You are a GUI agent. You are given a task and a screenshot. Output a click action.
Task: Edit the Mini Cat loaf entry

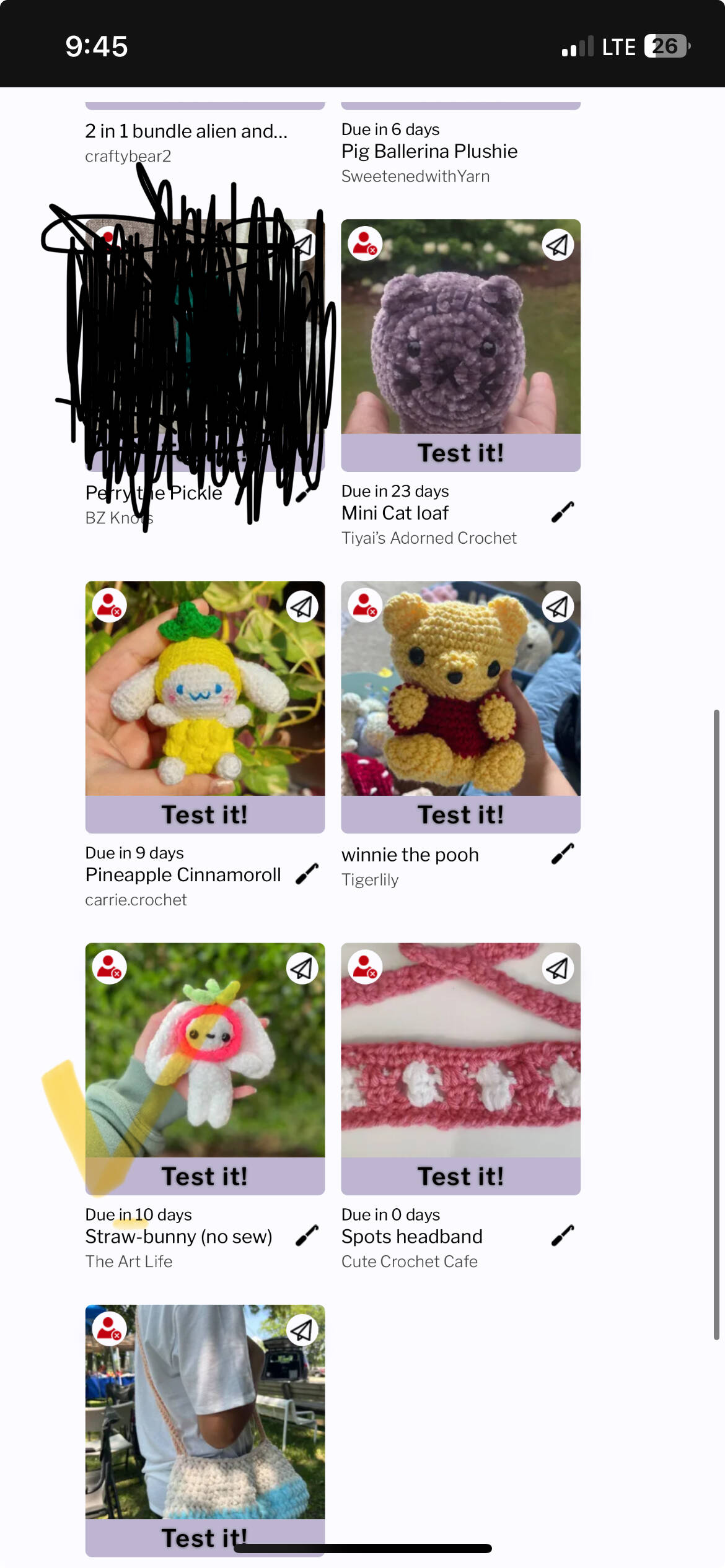[562, 512]
